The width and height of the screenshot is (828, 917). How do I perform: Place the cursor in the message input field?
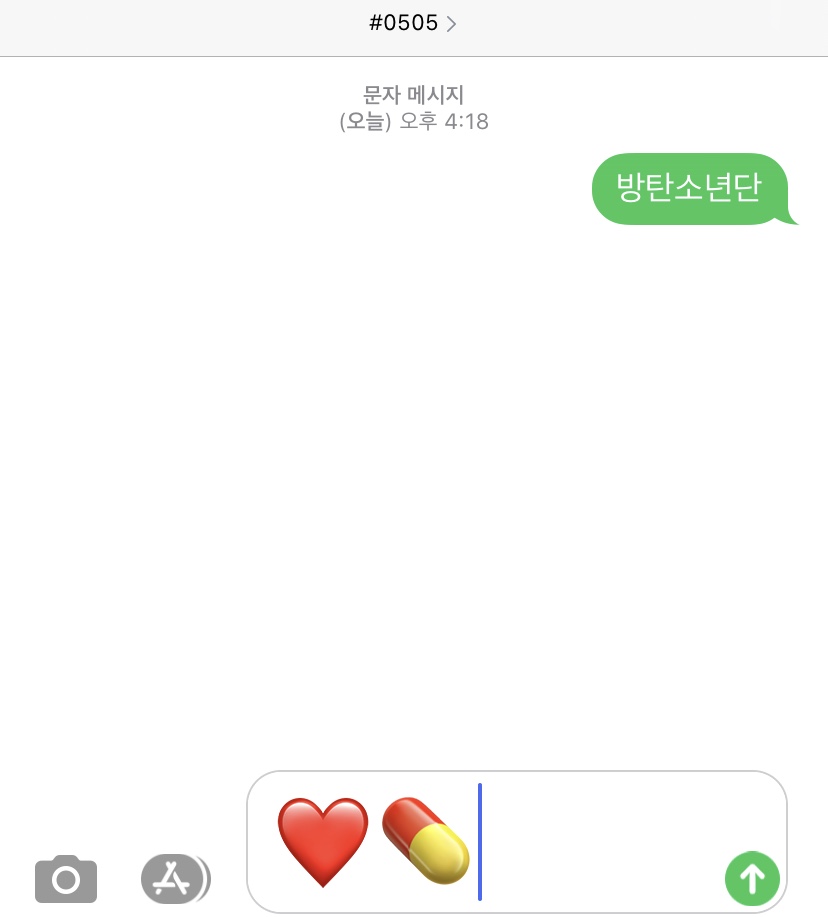pyautogui.click(x=600, y=842)
